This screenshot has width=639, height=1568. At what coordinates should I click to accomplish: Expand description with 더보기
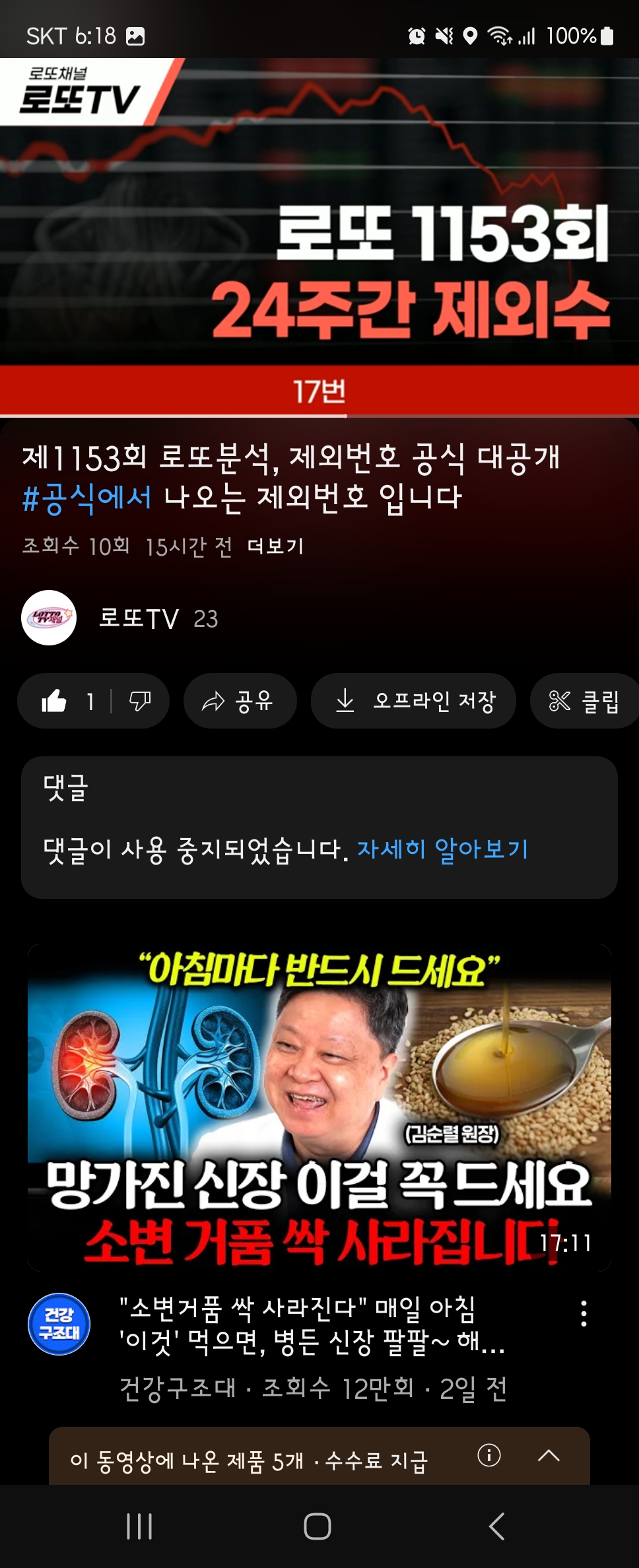[275, 546]
